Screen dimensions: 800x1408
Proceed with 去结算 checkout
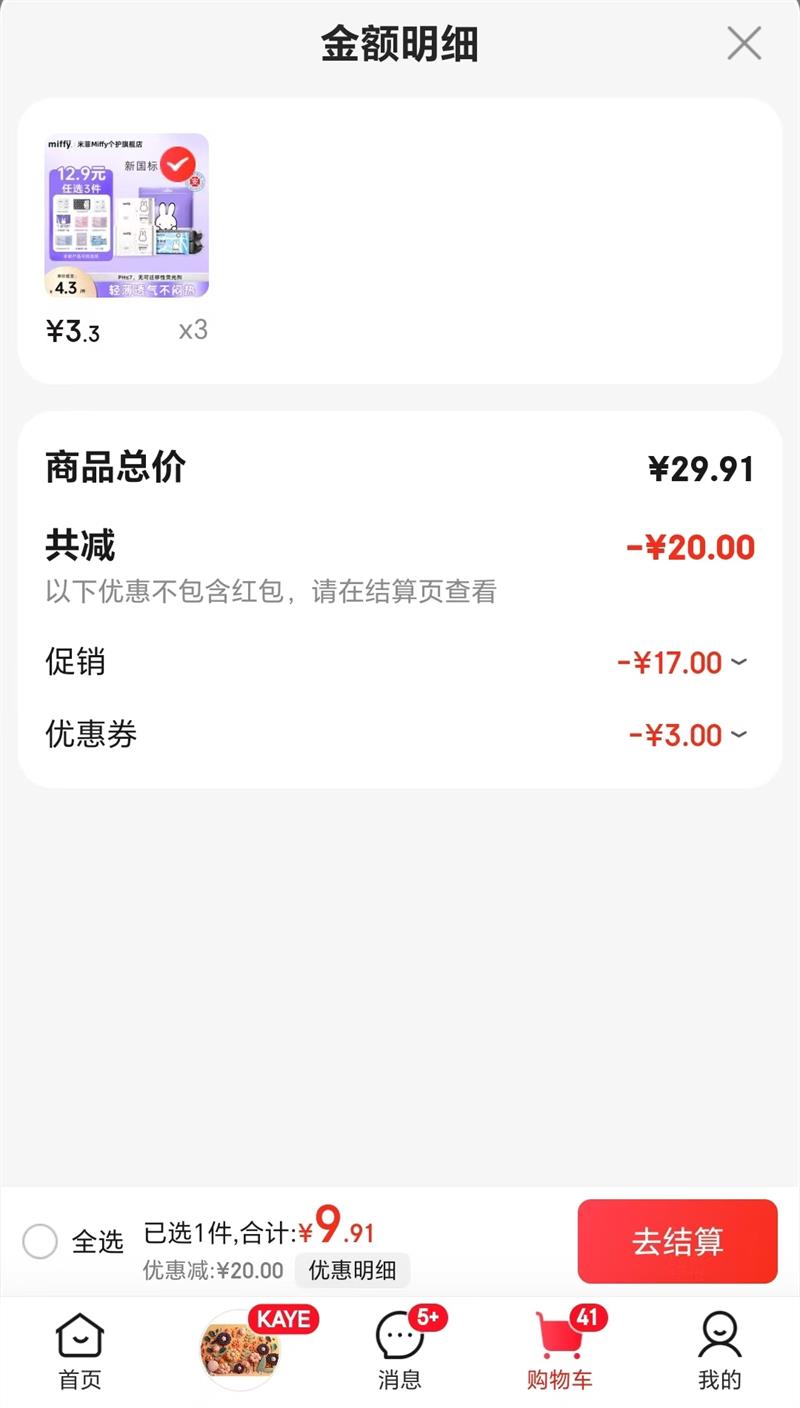[677, 1242]
